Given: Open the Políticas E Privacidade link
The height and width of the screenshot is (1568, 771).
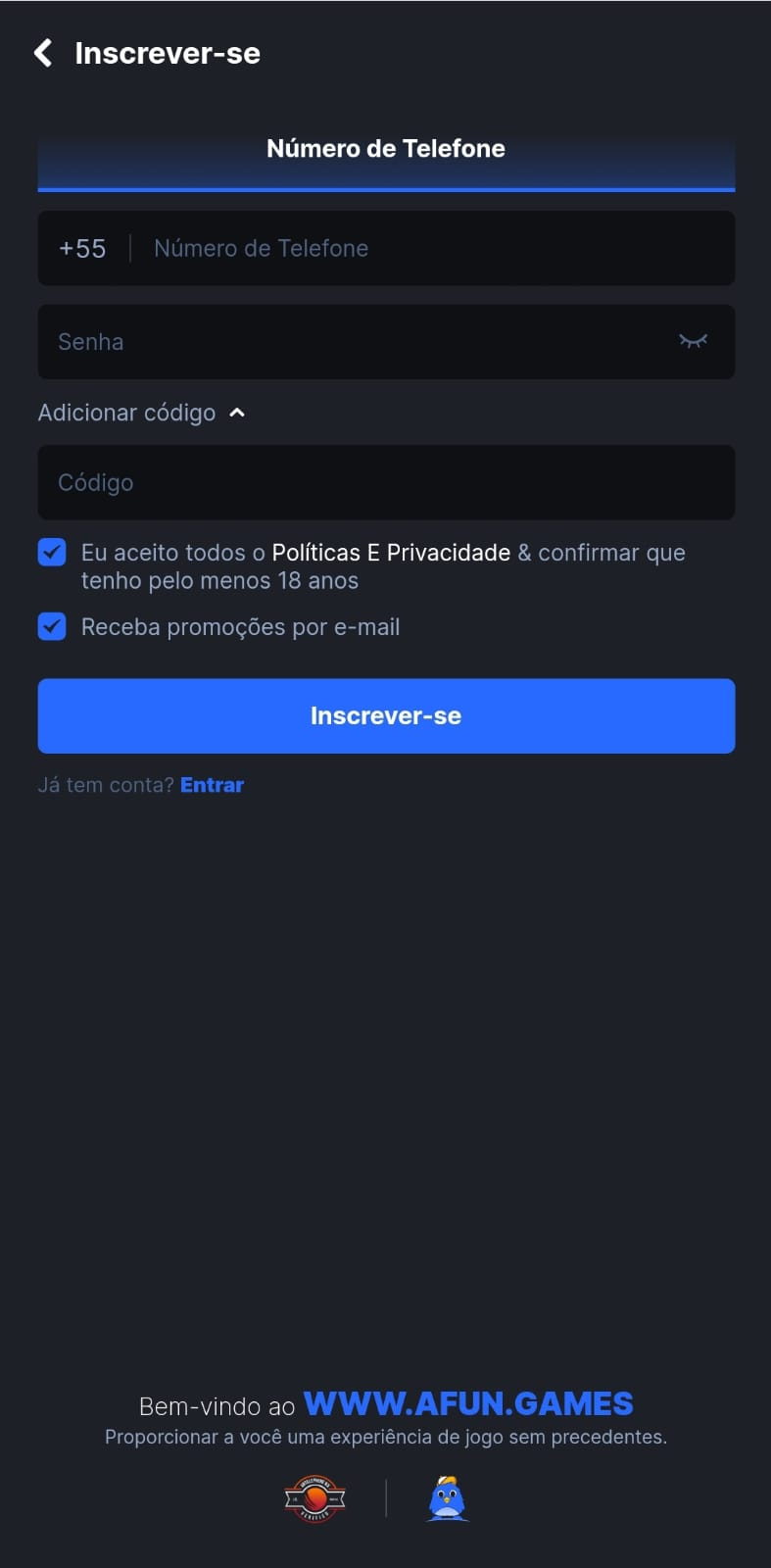Looking at the screenshot, I should (391, 553).
